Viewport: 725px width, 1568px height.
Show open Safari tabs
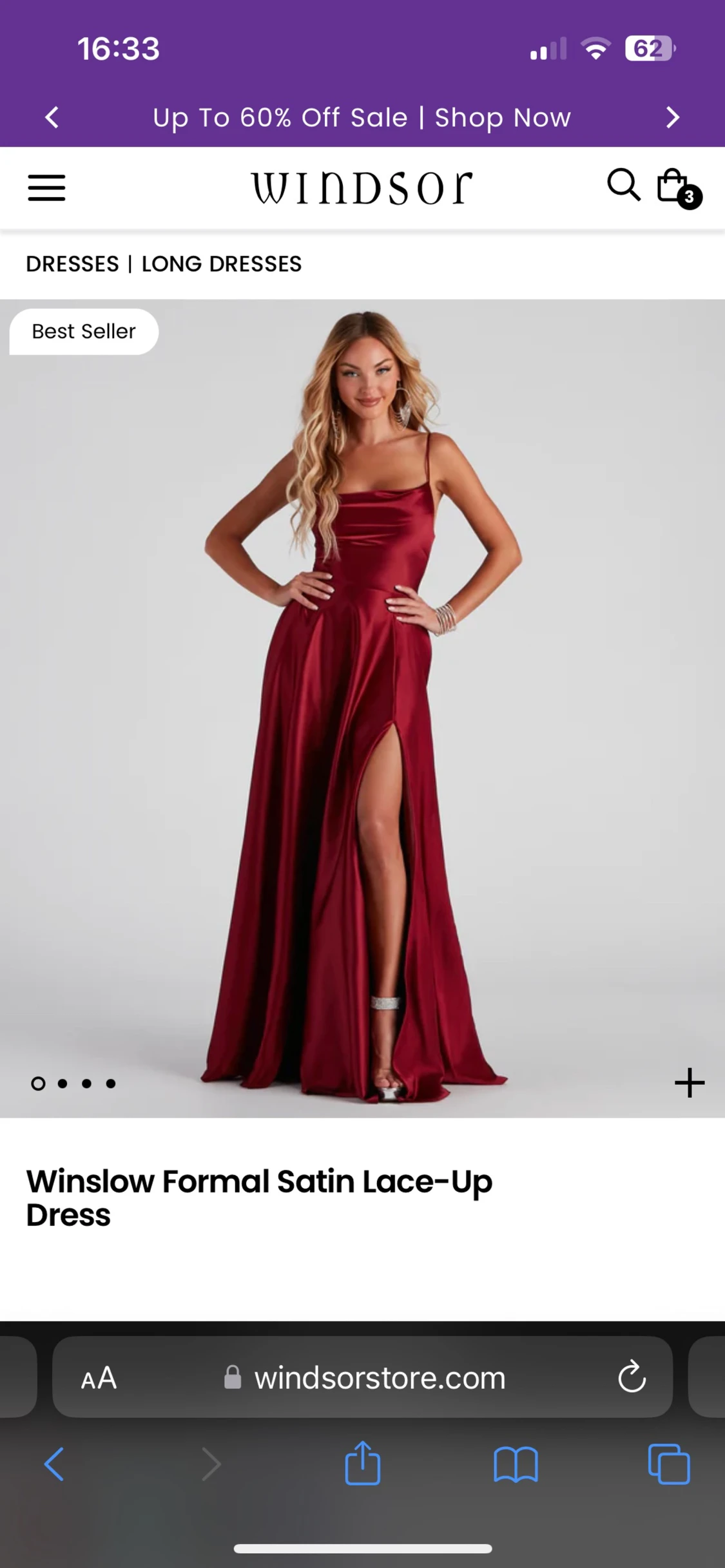669,1464
